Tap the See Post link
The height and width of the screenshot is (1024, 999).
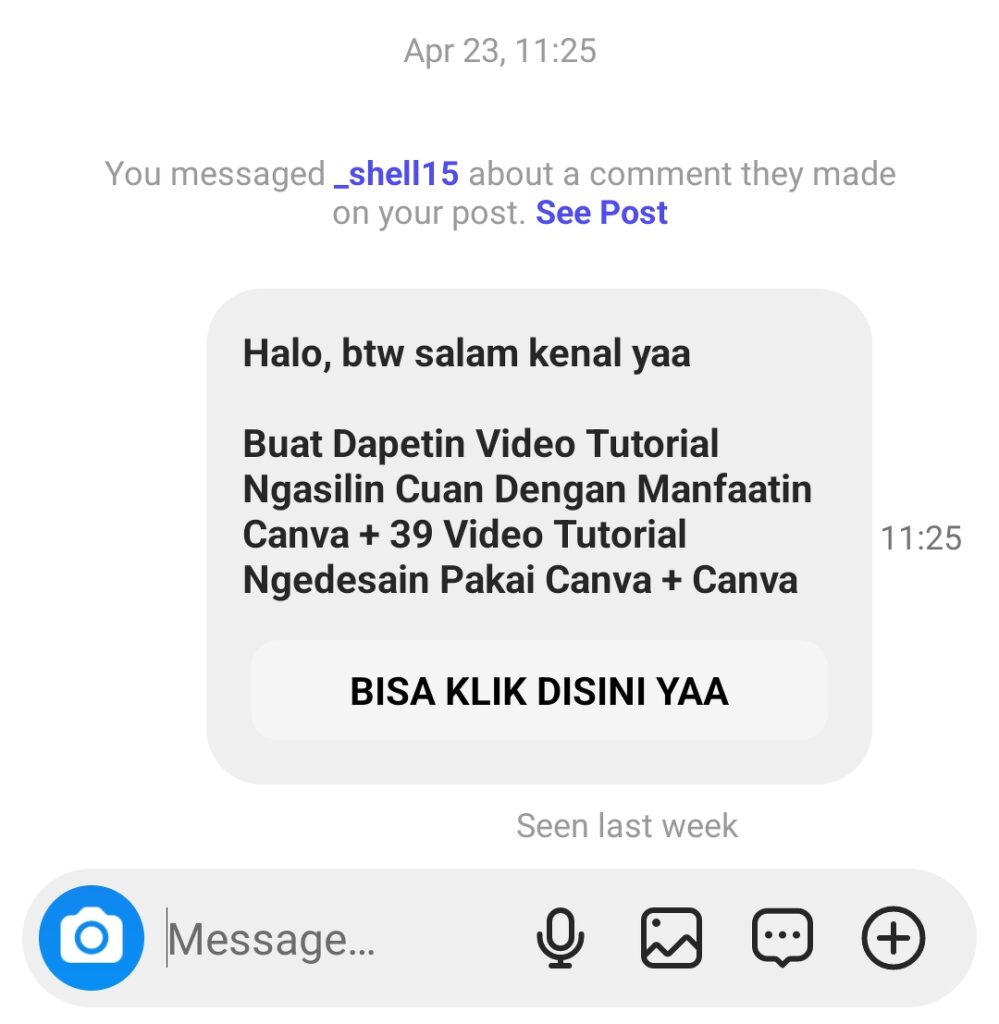coord(601,213)
